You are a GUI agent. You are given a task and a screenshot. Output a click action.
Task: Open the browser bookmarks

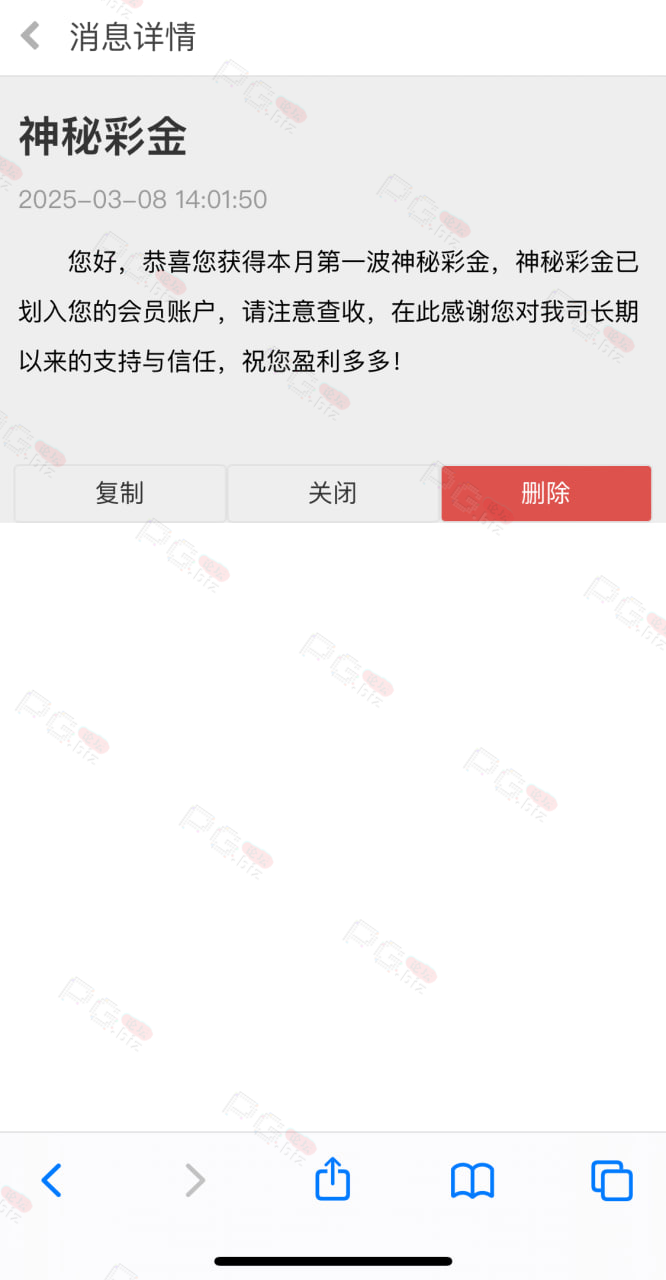coord(472,1181)
